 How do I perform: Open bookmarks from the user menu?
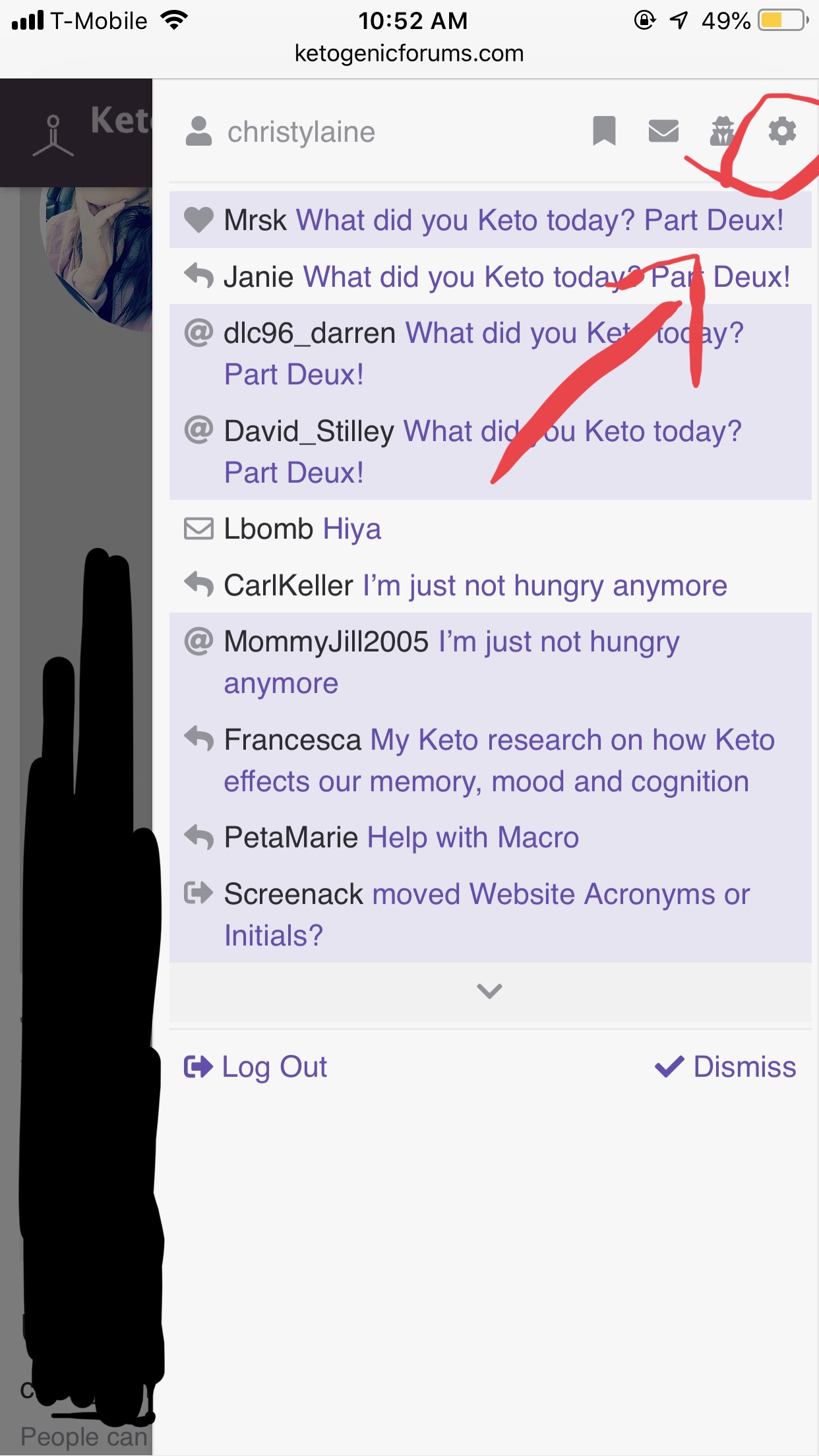coord(604,131)
